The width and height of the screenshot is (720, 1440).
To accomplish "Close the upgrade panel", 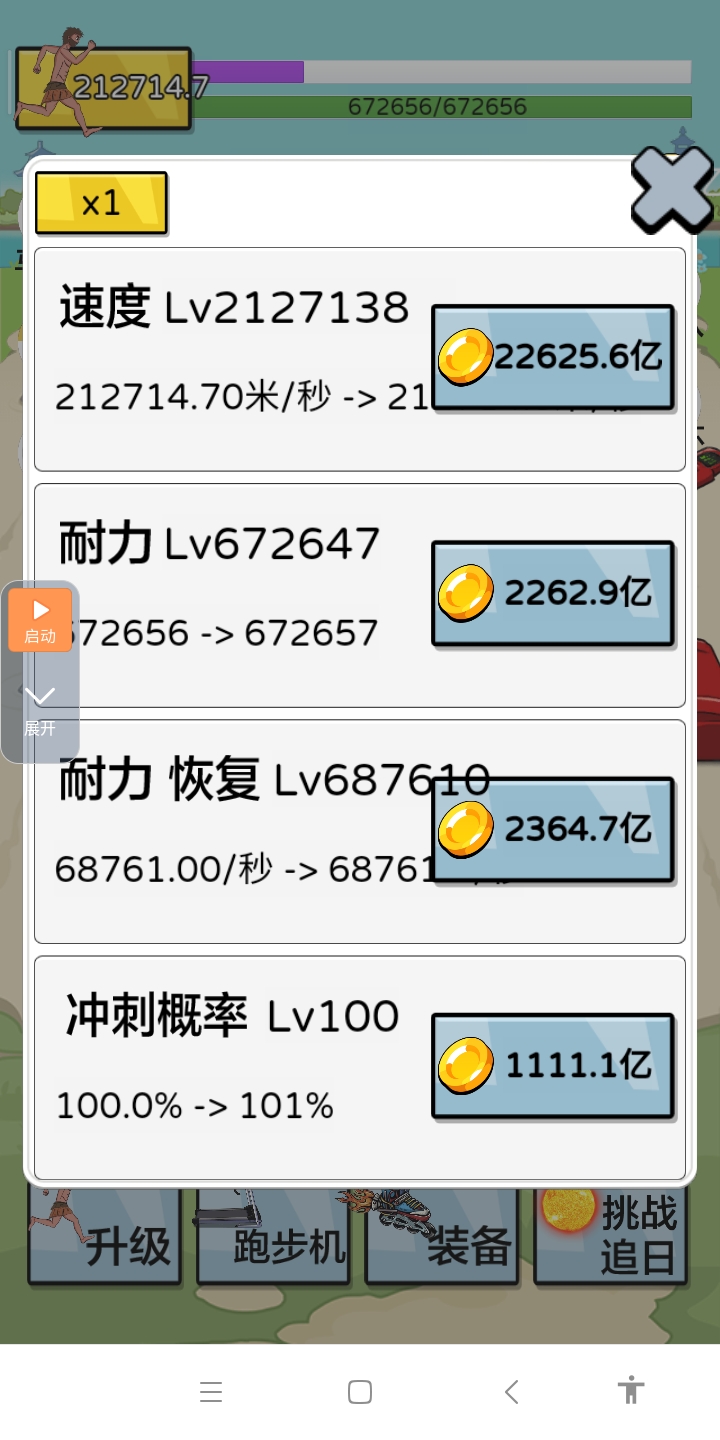I will pos(671,190).
